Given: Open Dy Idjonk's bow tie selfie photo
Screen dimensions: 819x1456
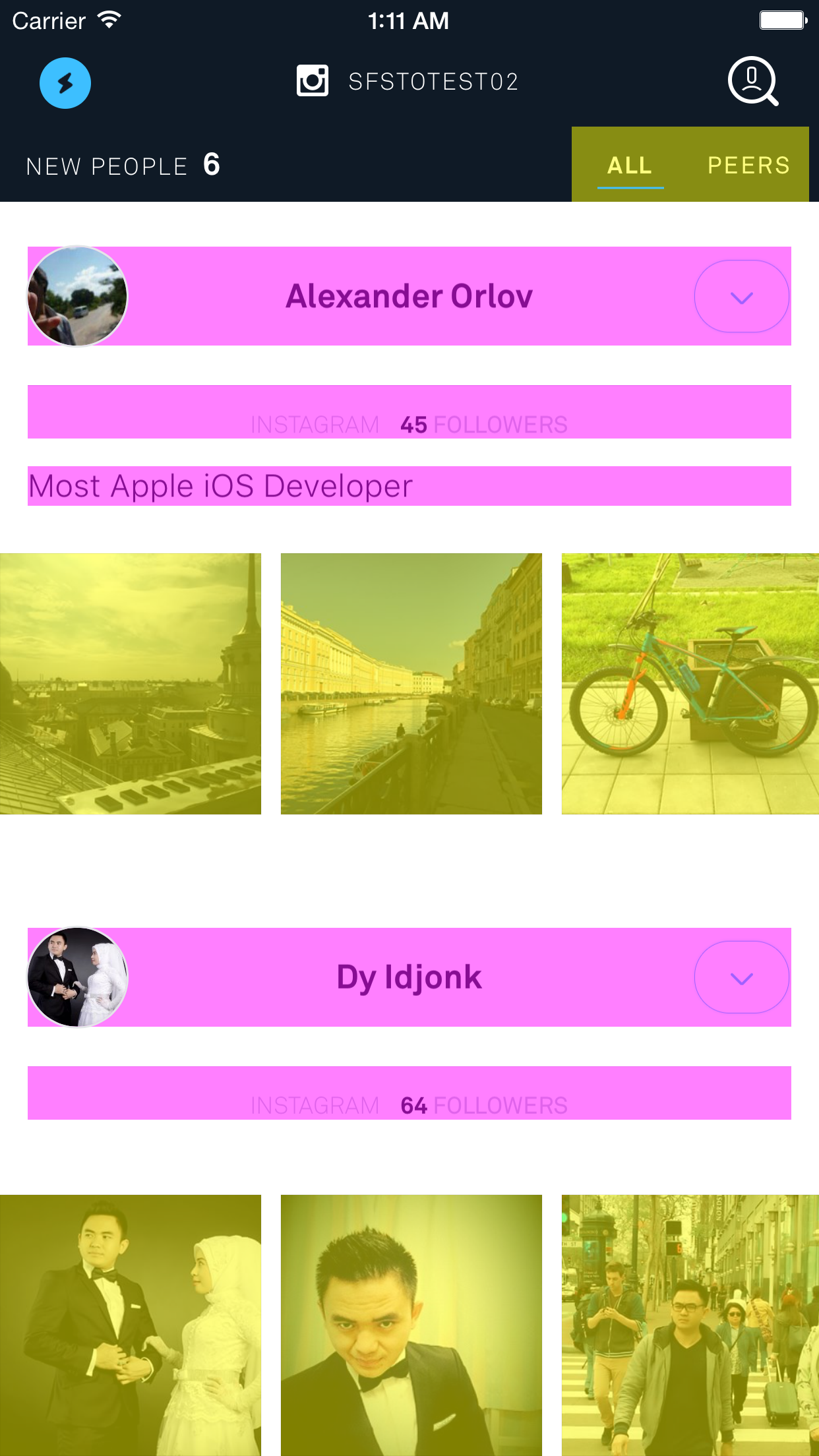Looking at the screenshot, I should [411, 1324].
